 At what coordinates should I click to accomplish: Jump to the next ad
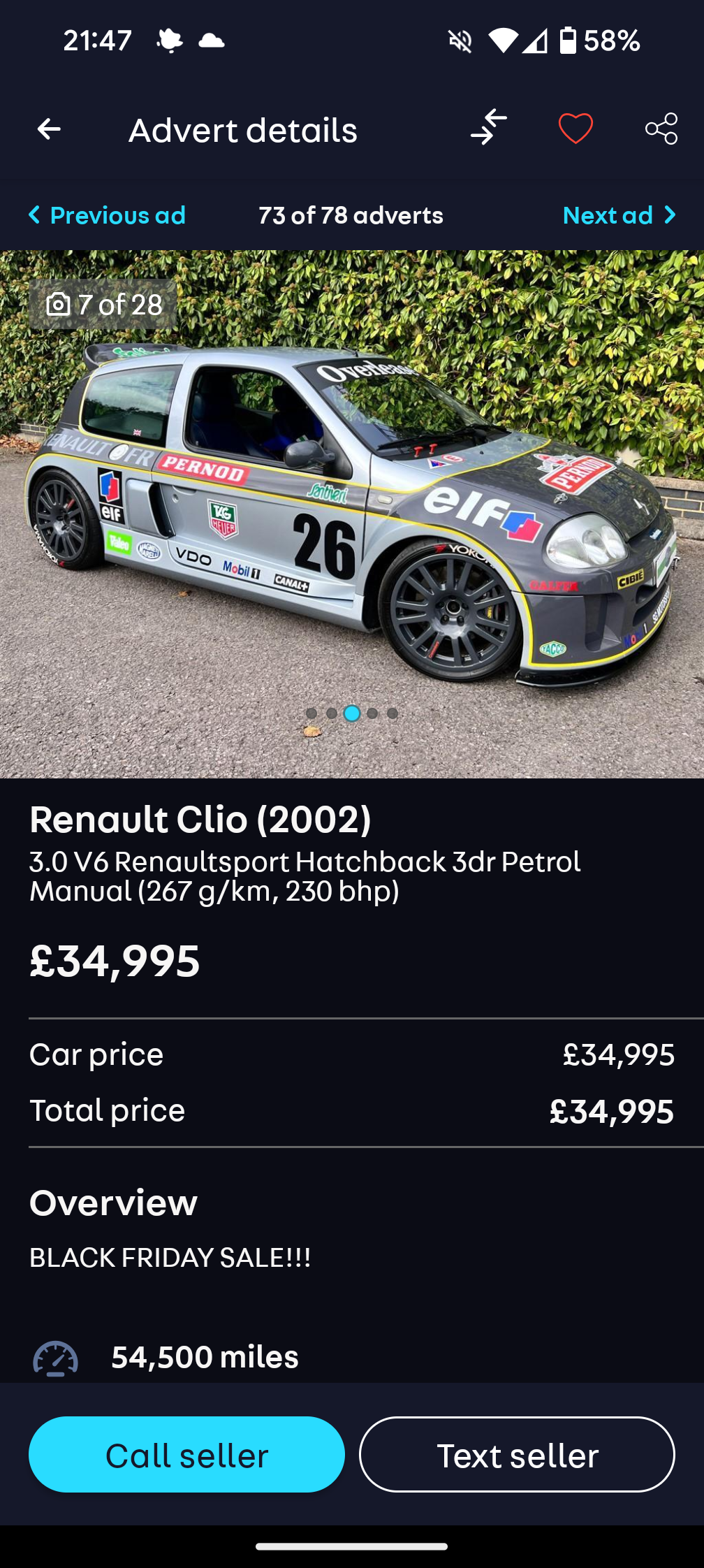[x=619, y=215]
